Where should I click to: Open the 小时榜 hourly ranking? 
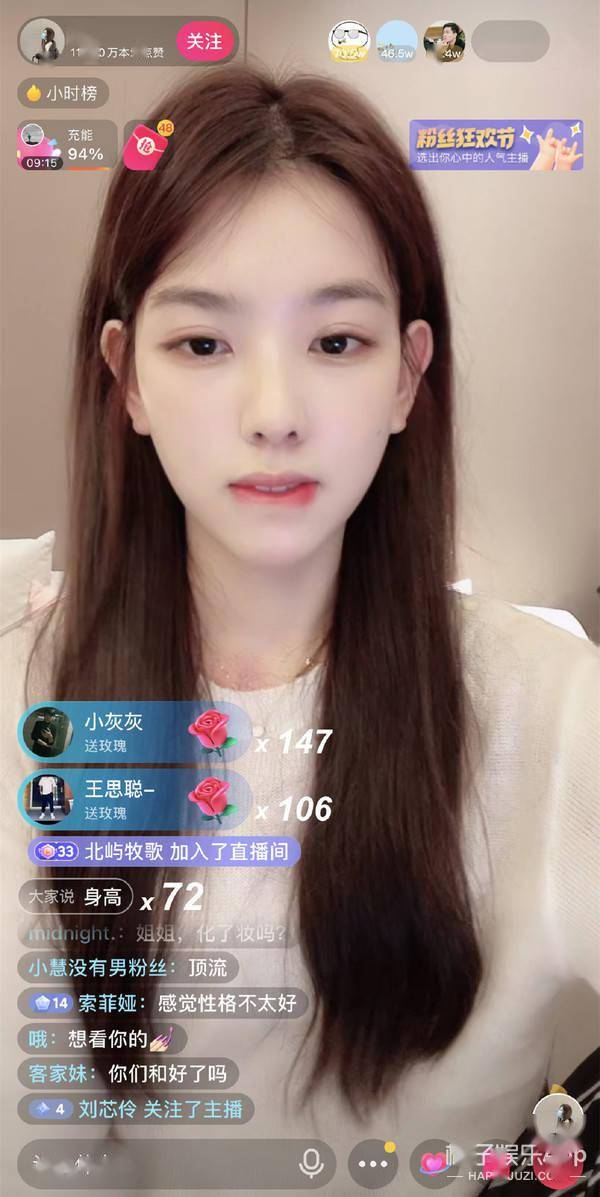(62, 93)
